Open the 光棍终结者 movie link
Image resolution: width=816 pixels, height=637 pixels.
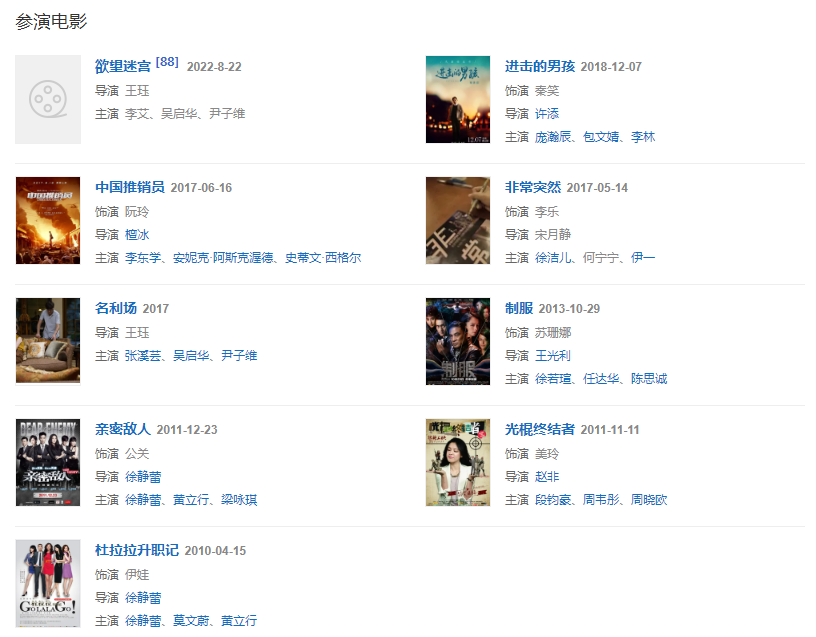click(x=539, y=429)
